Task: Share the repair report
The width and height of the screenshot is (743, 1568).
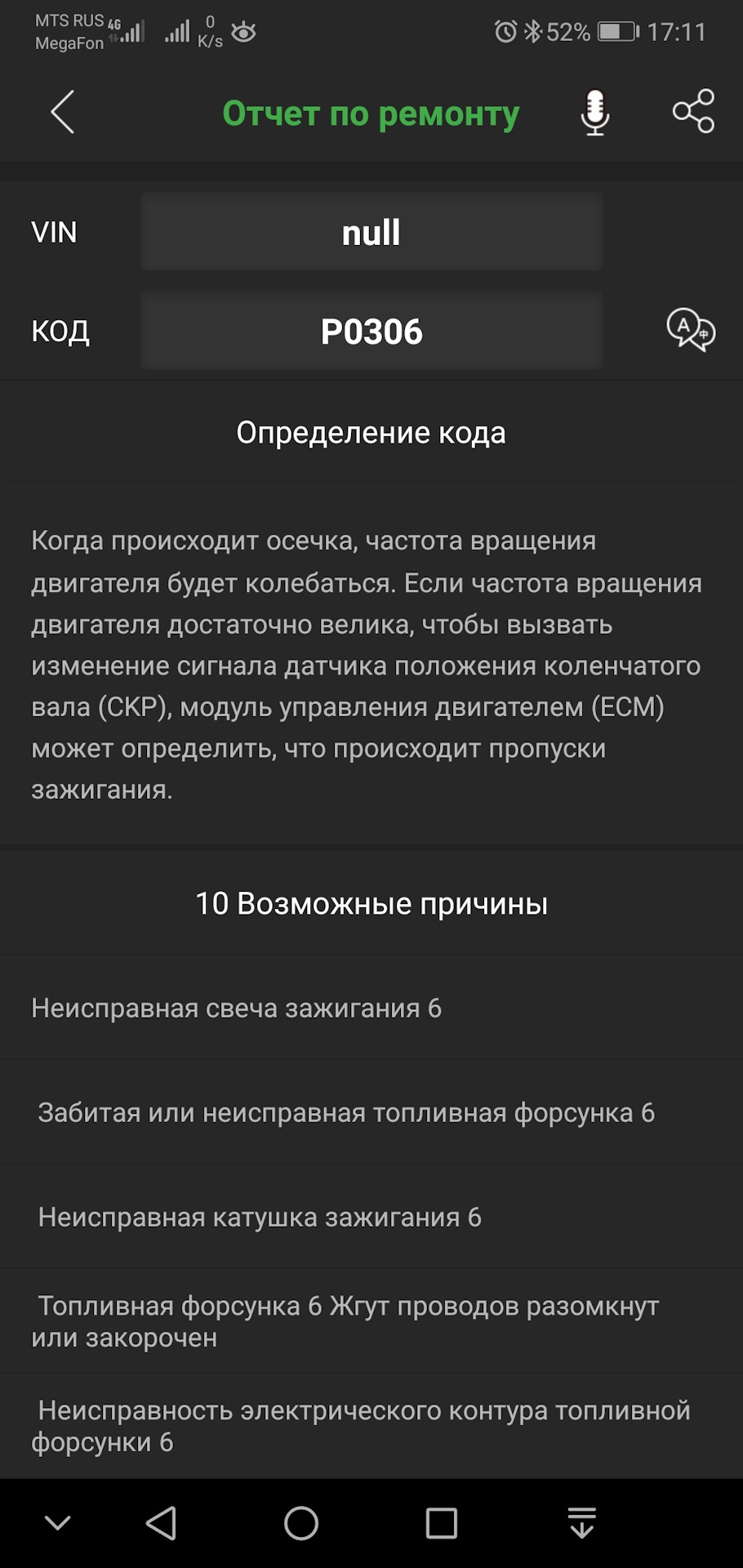Action: [x=693, y=112]
